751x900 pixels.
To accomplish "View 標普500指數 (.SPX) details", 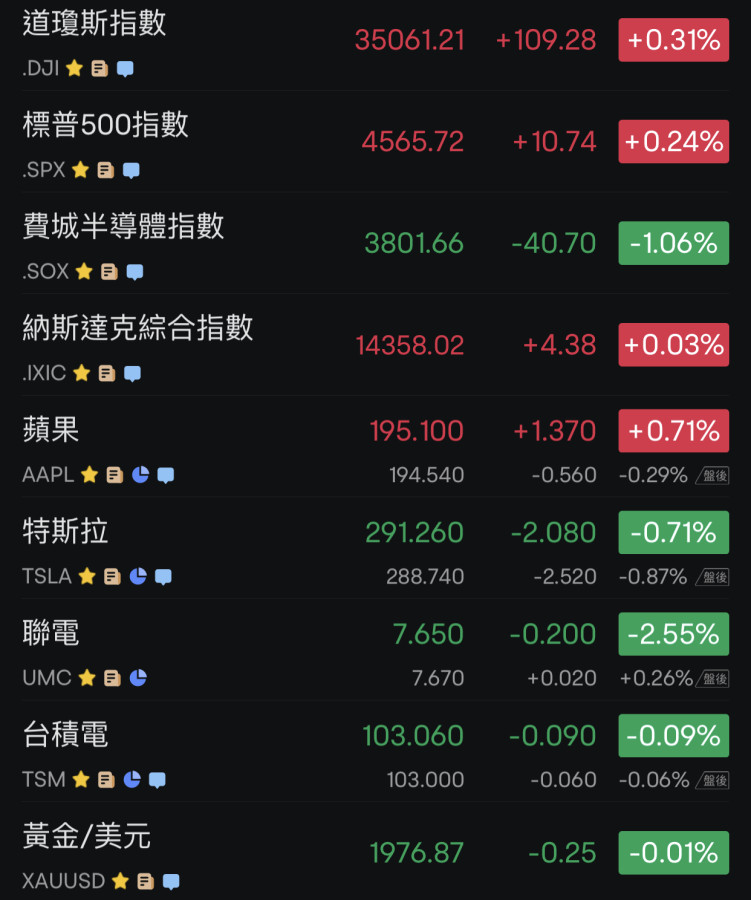I will click(x=106, y=125).
